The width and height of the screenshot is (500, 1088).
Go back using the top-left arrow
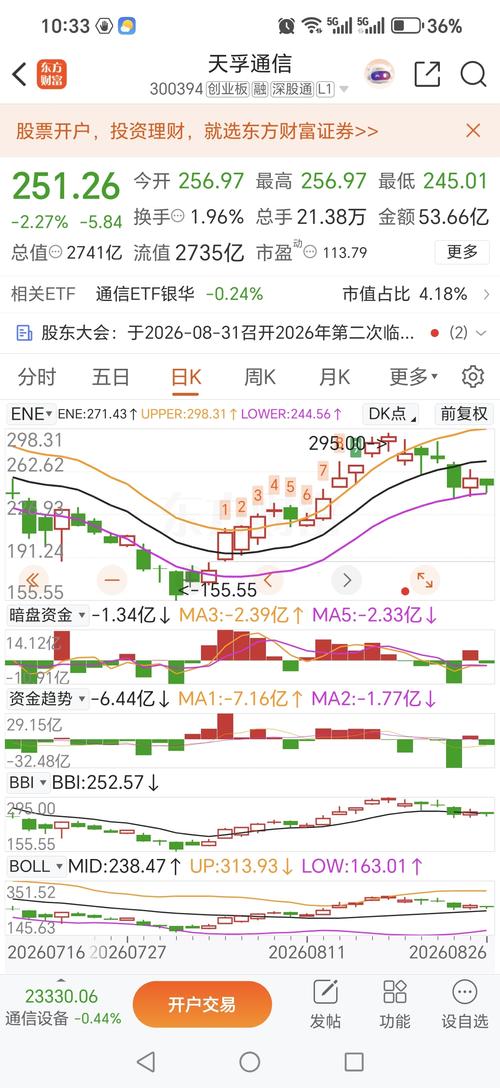(x=19, y=74)
